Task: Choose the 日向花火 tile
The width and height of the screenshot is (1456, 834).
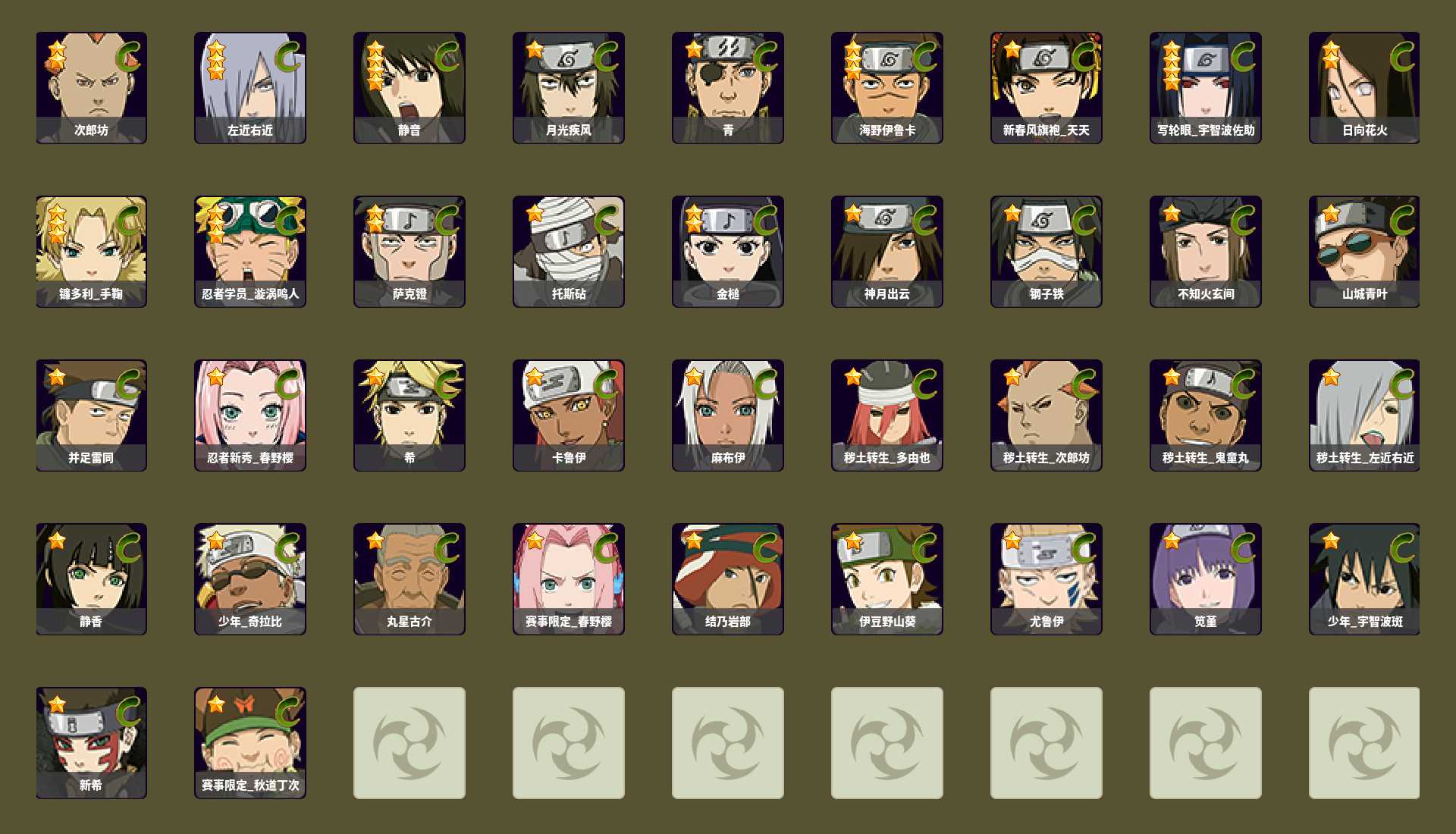Action: click(1365, 87)
